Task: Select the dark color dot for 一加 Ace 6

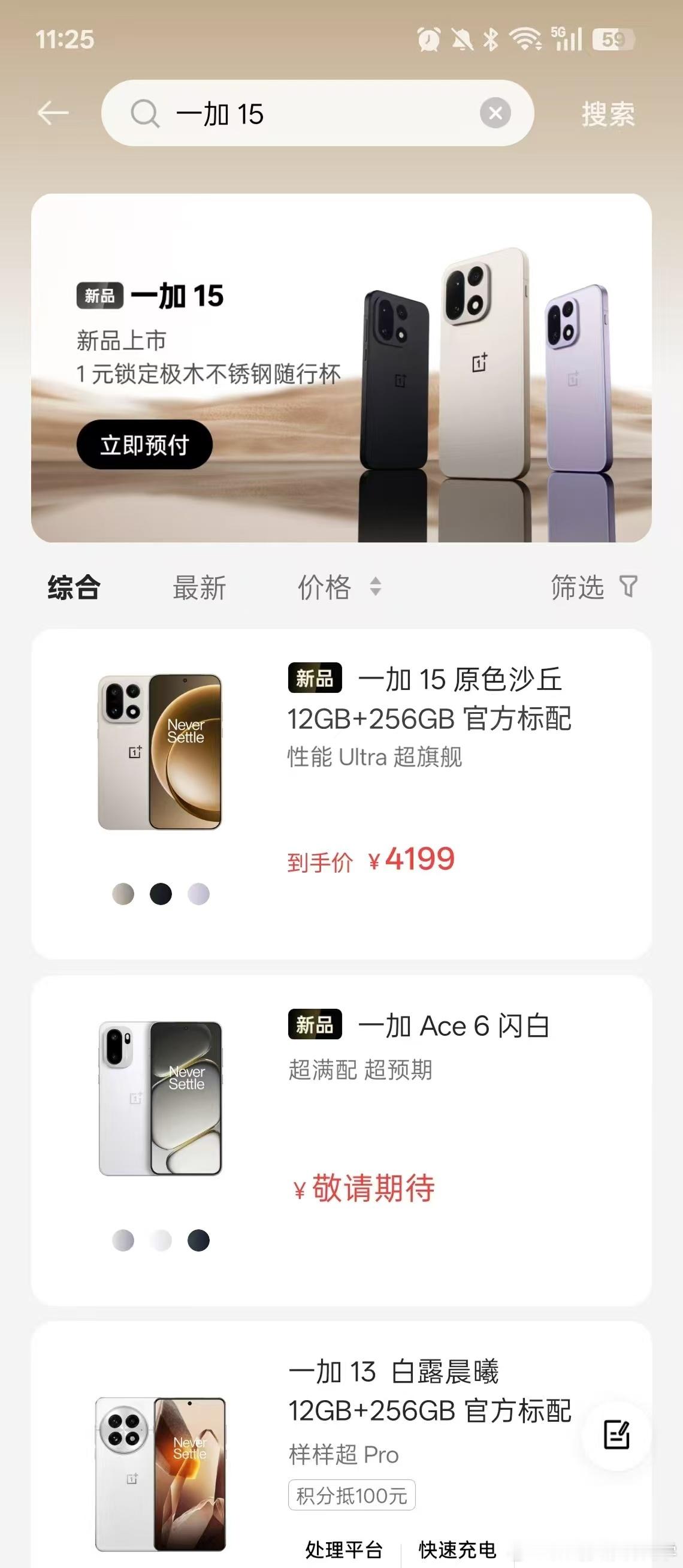Action: coord(199,1241)
